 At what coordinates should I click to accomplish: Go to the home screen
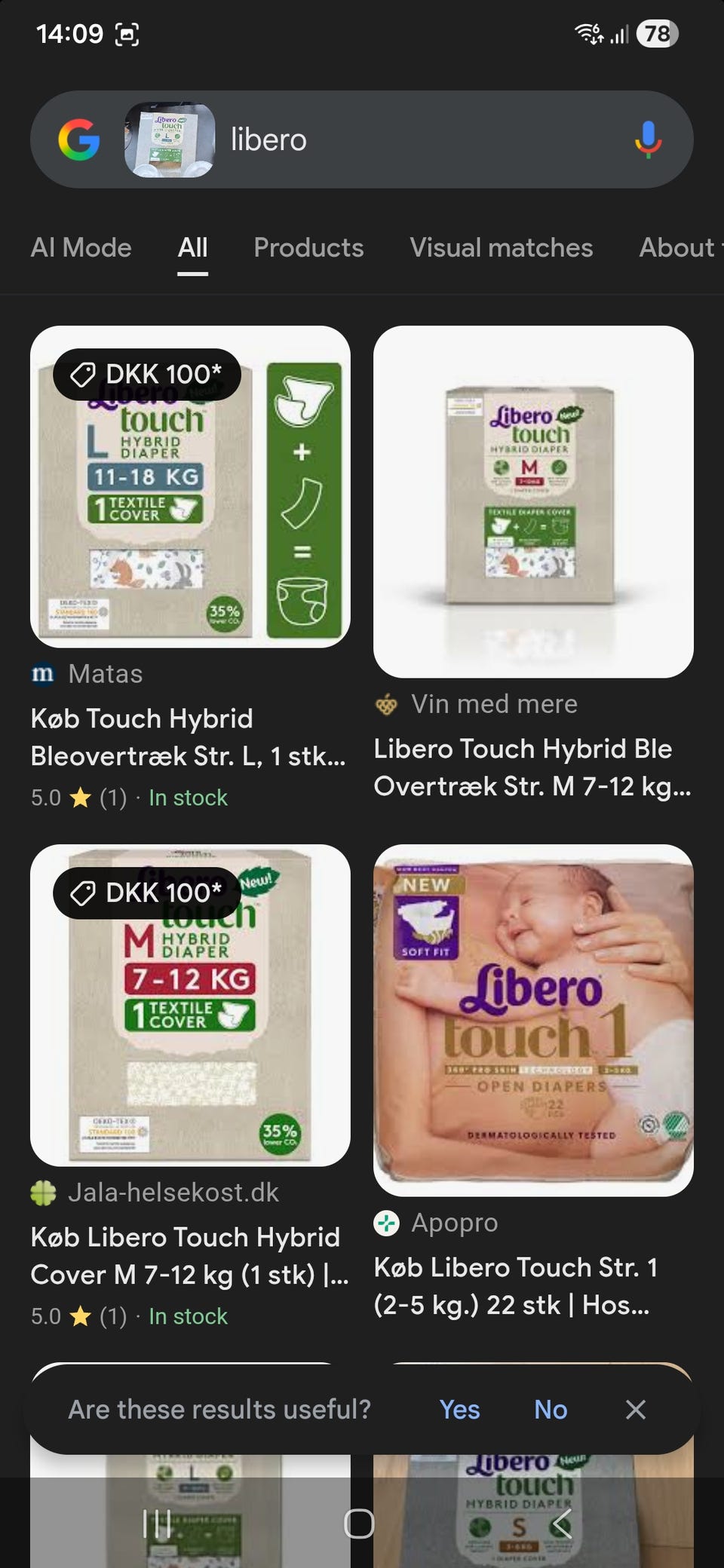(359, 1524)
